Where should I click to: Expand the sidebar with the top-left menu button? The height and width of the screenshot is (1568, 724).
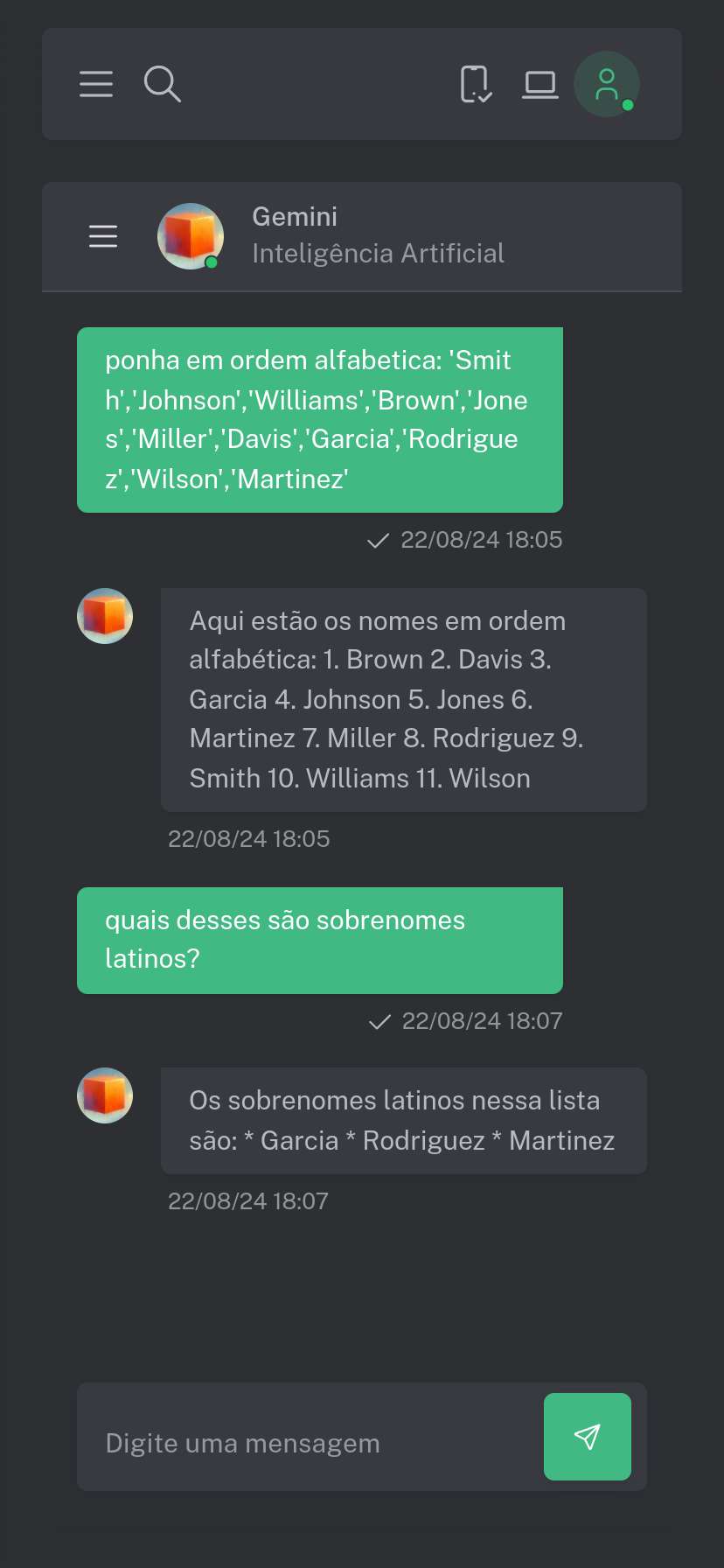tap(96, 84)
